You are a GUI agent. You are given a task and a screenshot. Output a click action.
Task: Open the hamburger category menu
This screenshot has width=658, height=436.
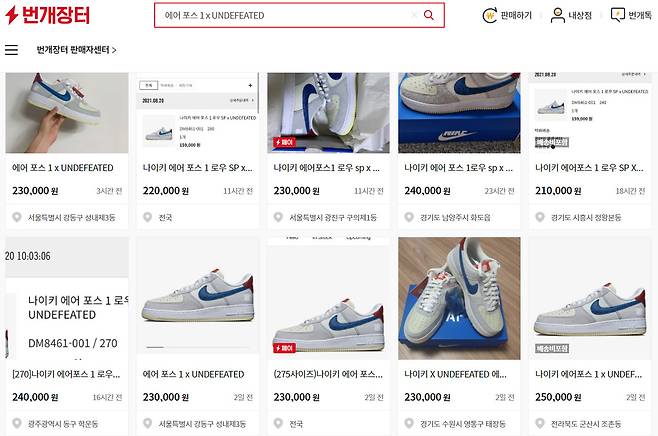pyautogui.click(x=12, y=50)
